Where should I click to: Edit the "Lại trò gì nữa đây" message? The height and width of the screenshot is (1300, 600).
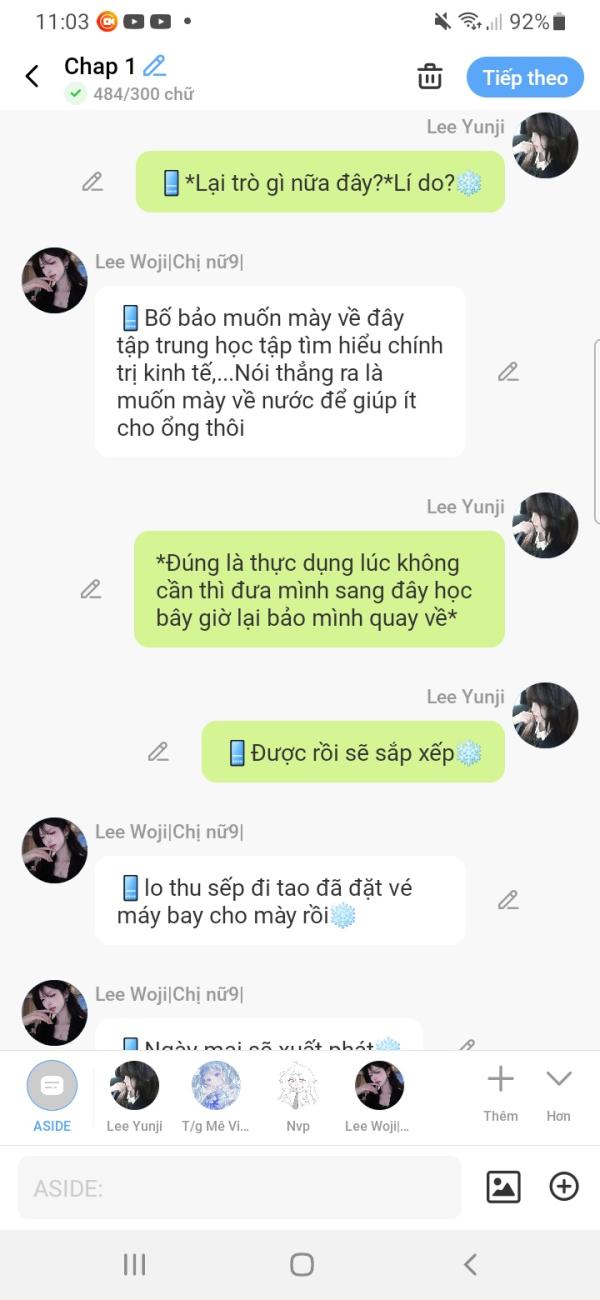click(92, 182)
